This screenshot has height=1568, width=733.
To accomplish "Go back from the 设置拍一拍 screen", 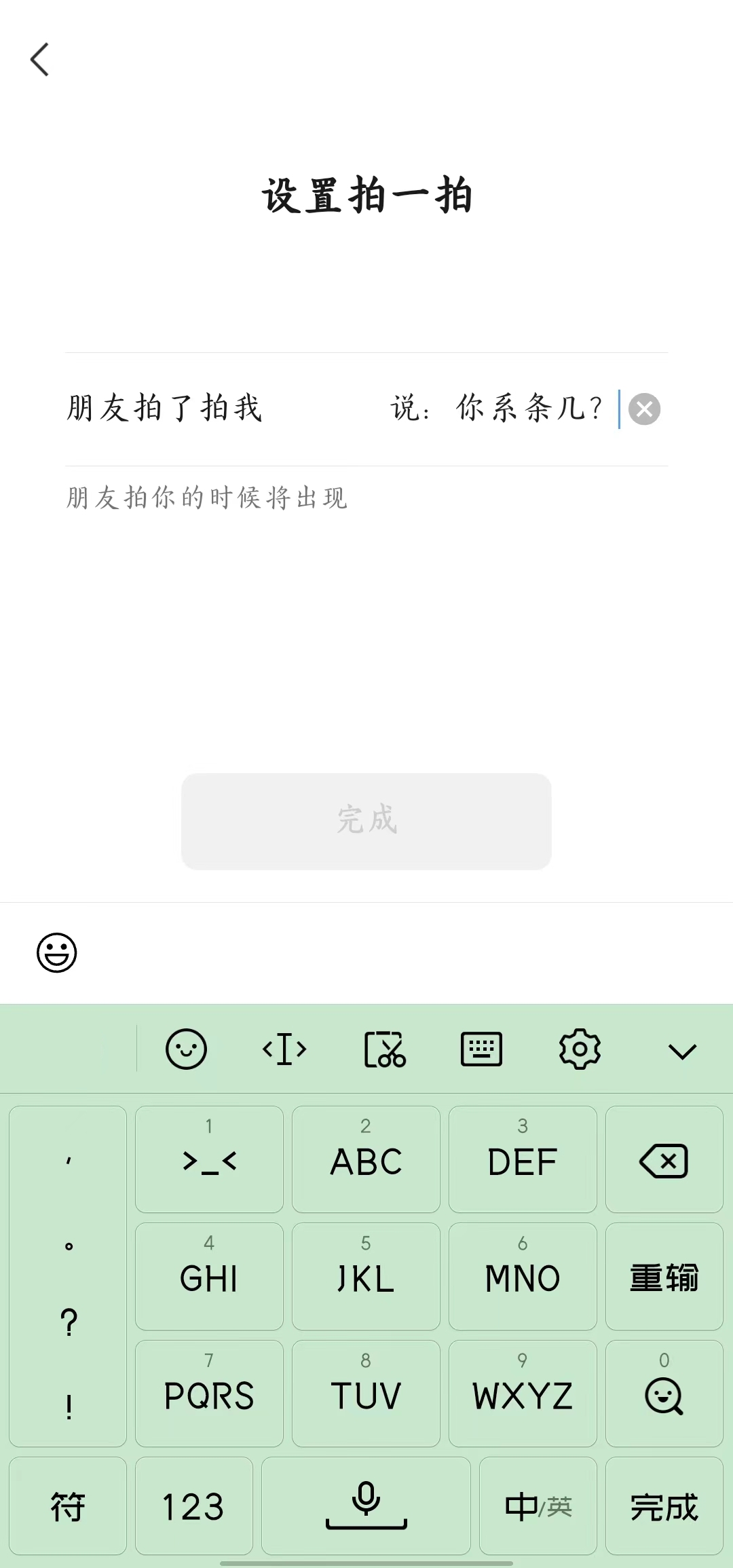I will click(x=40, y=60).
